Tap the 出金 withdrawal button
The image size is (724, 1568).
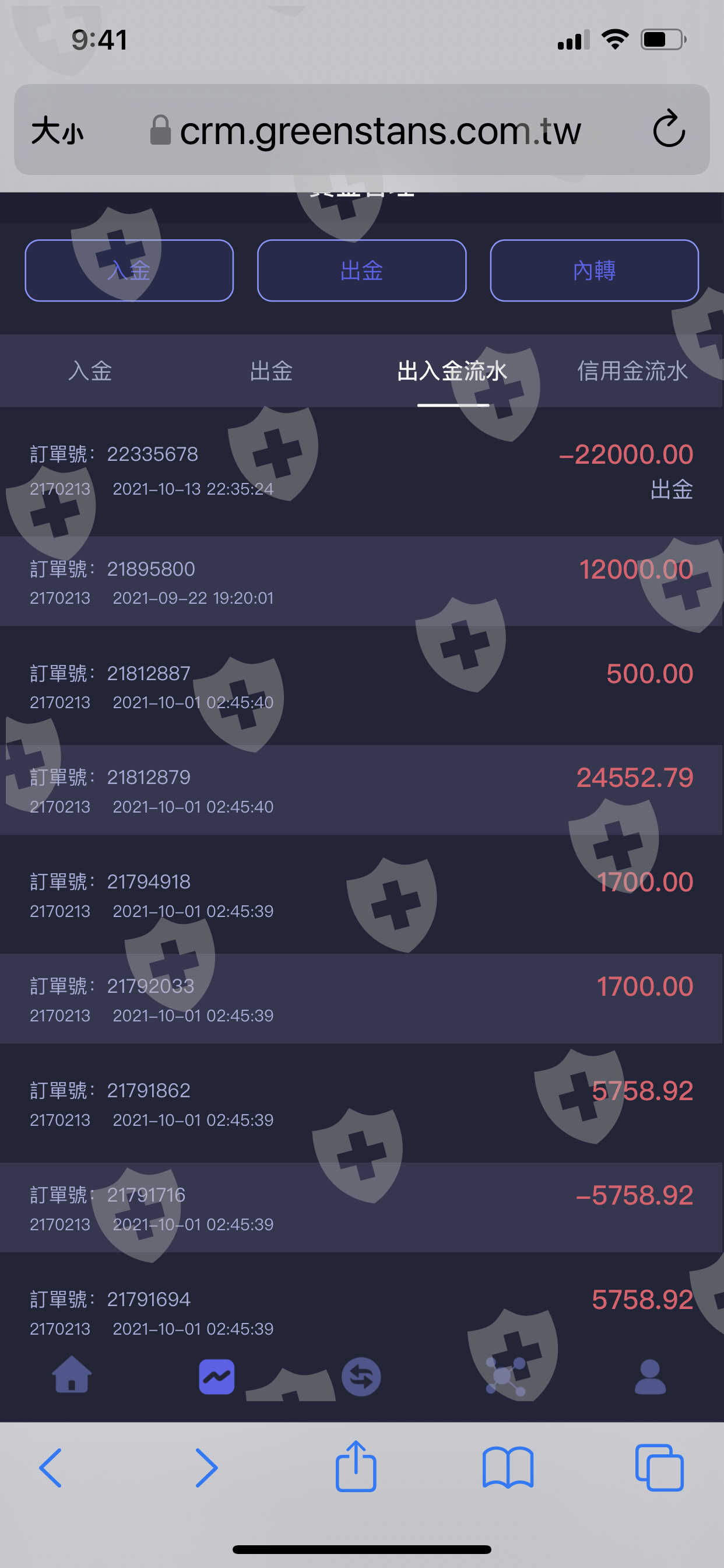[x=362, y=270]
